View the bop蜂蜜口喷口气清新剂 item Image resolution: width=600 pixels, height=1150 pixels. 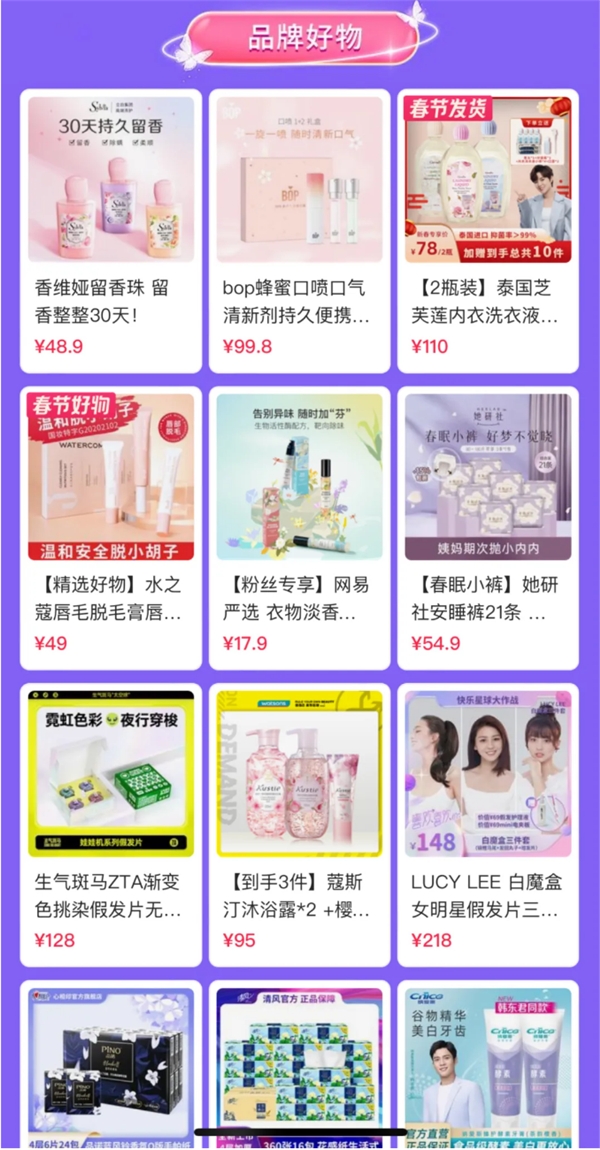point(300,230)
